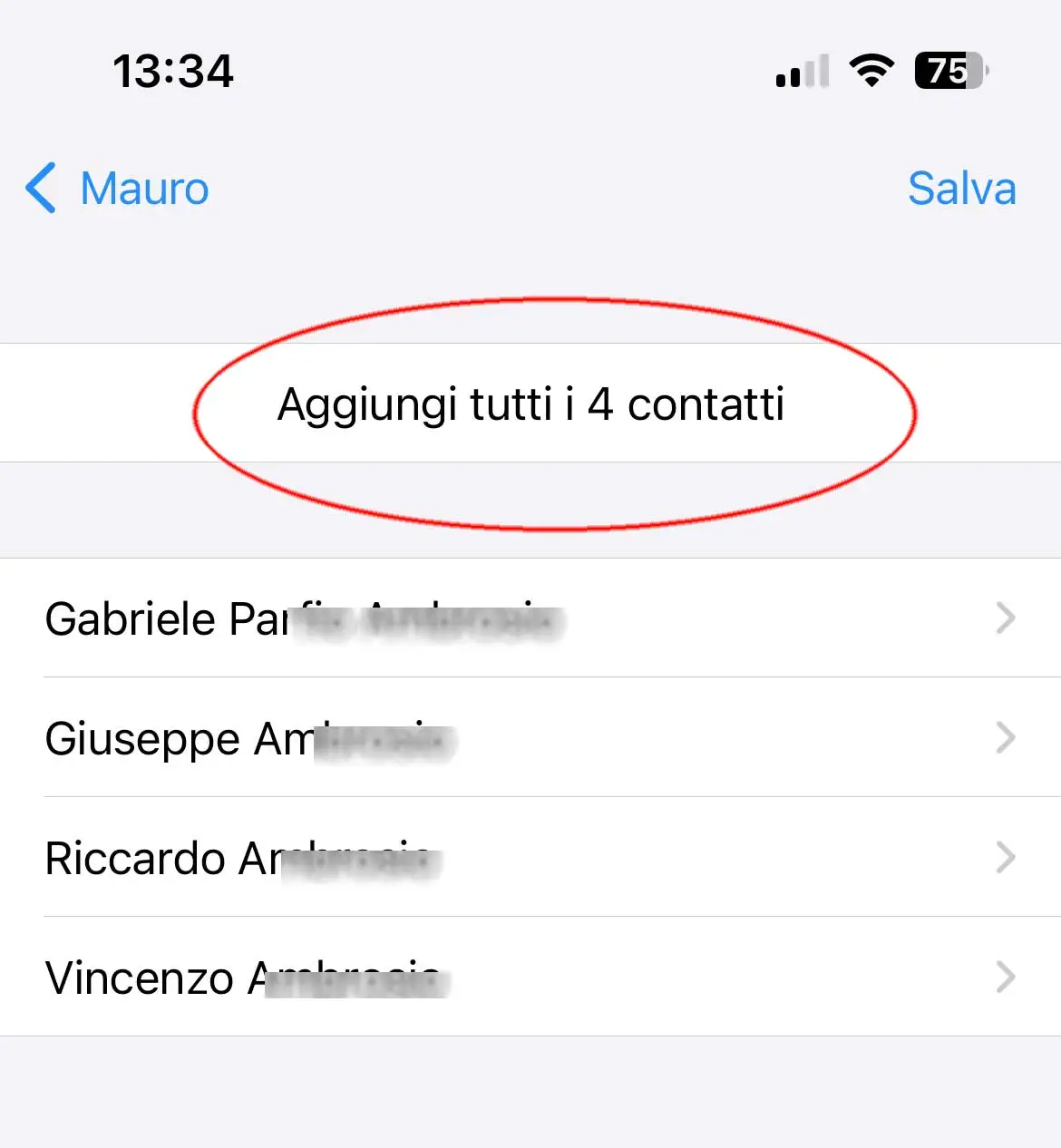Tap the circled add-all-contacts option

[530, 404]
